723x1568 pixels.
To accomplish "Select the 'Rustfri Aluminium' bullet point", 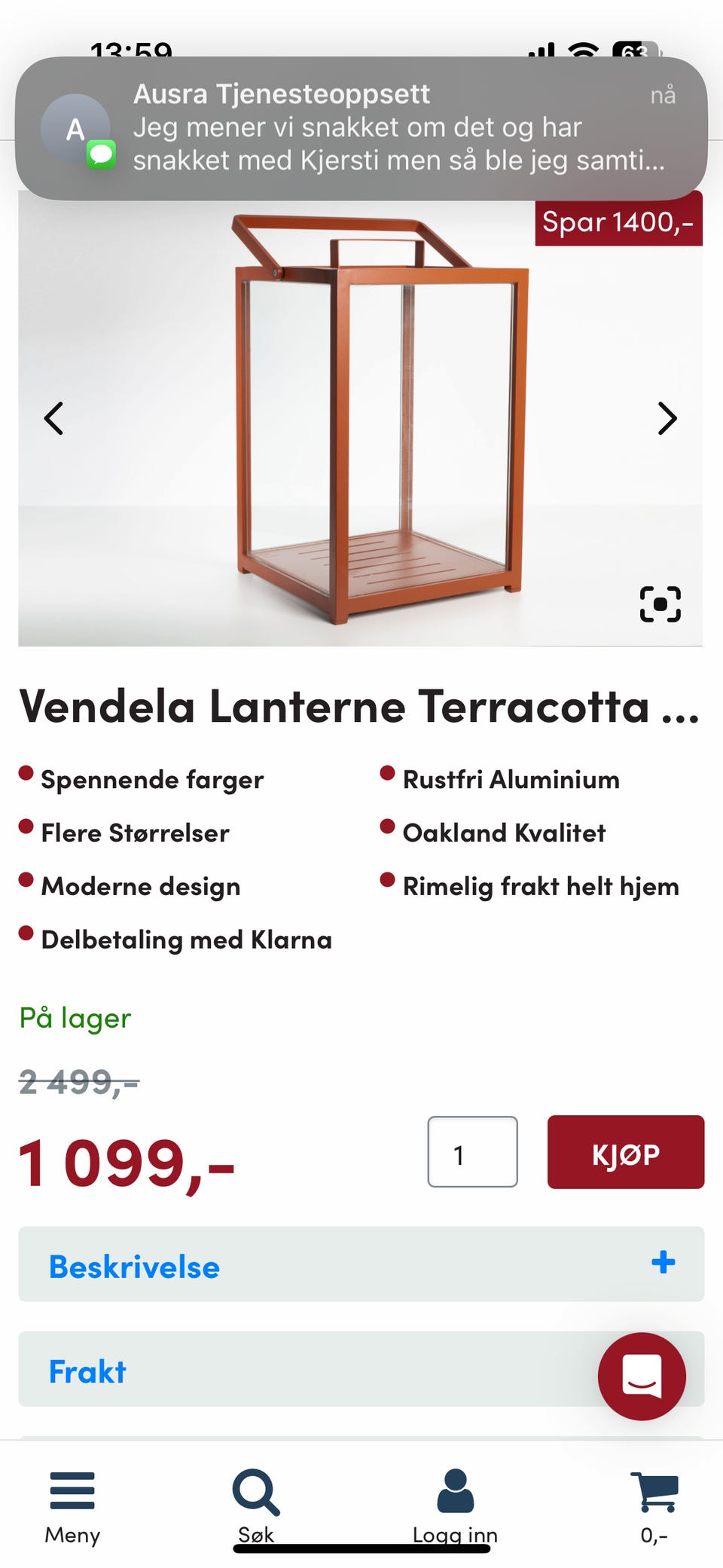I will (511, 779).
